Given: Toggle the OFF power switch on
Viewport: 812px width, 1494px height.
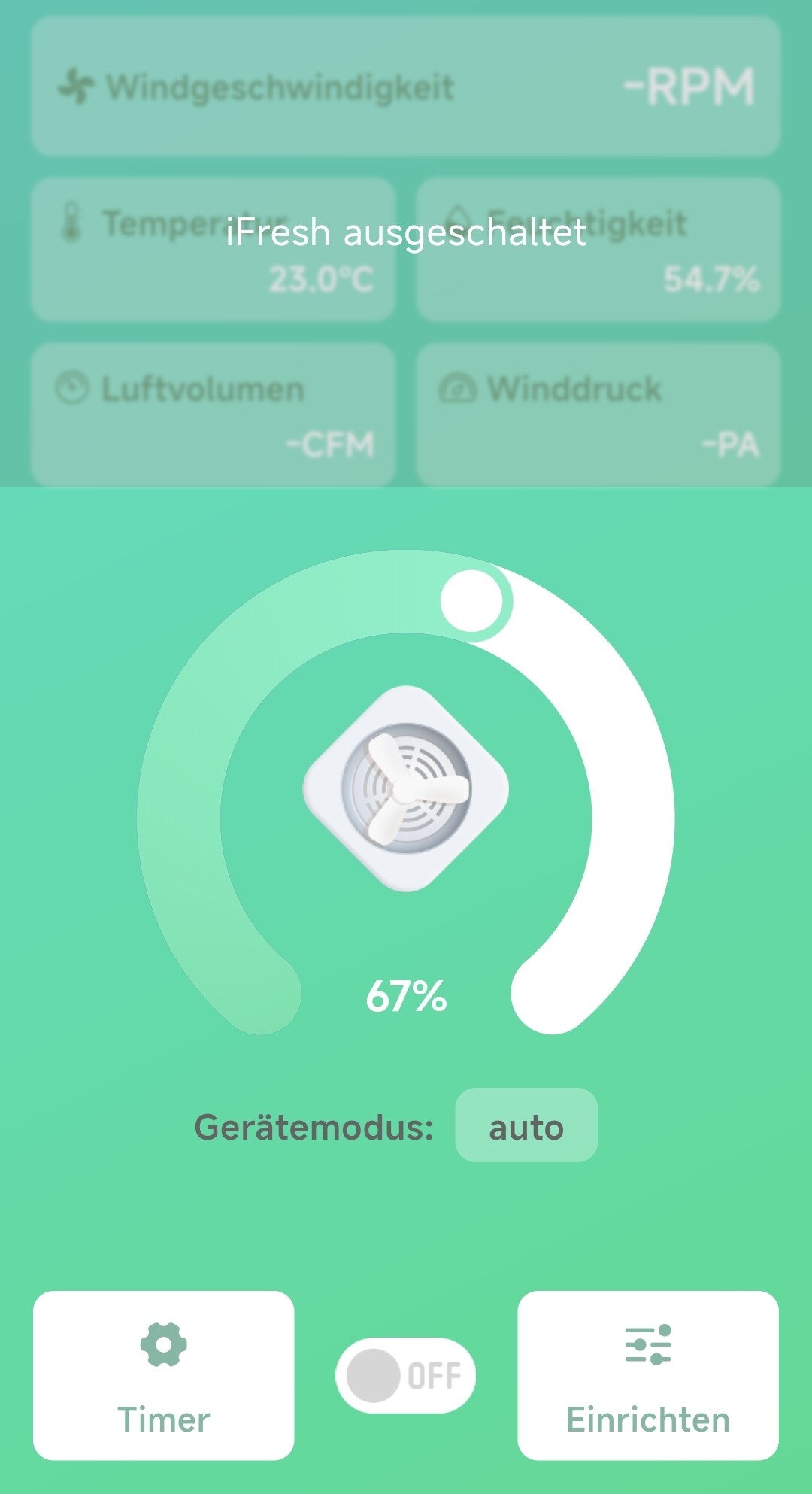Looking at the screenshot, I should [x=406, y=1375].
